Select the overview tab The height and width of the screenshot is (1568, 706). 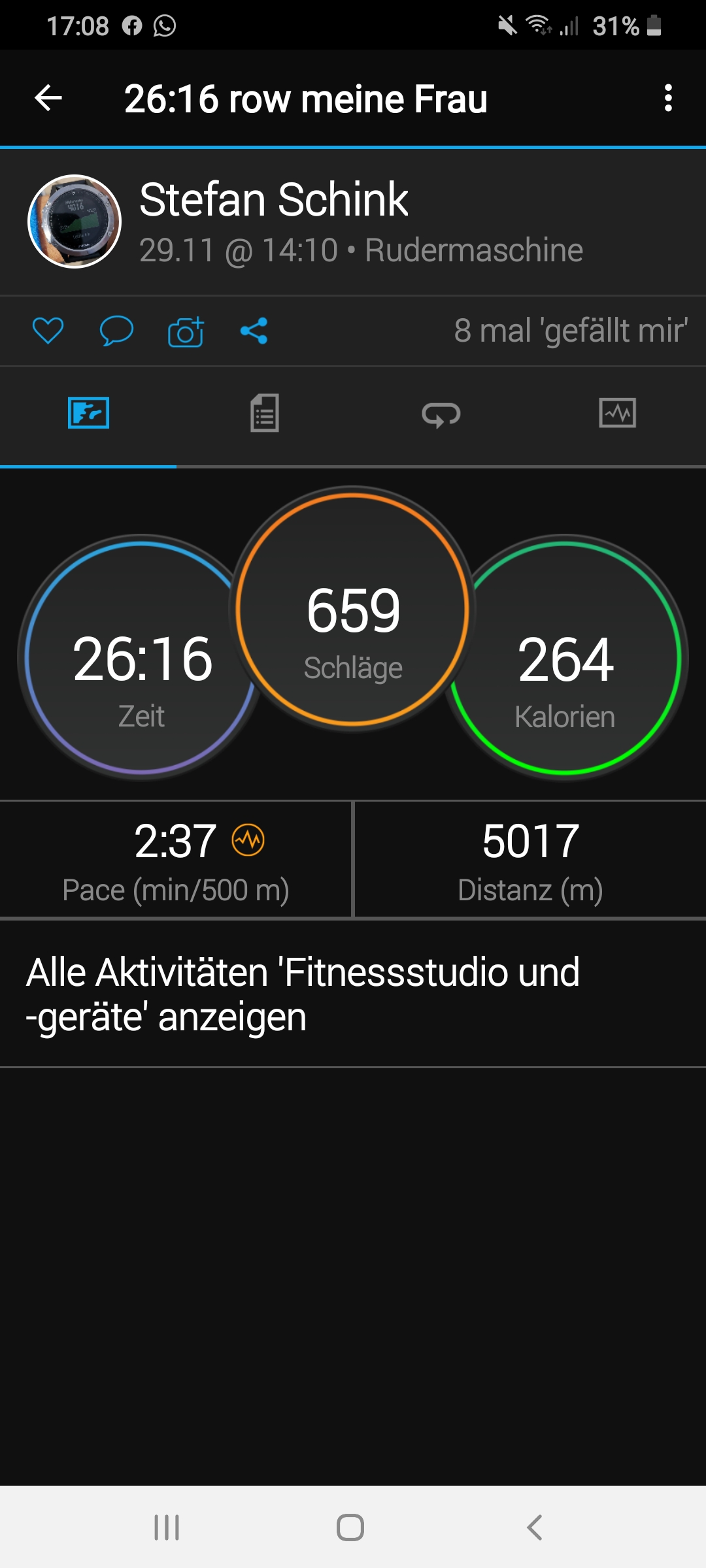pyautogui.click(x=88, y=413)
